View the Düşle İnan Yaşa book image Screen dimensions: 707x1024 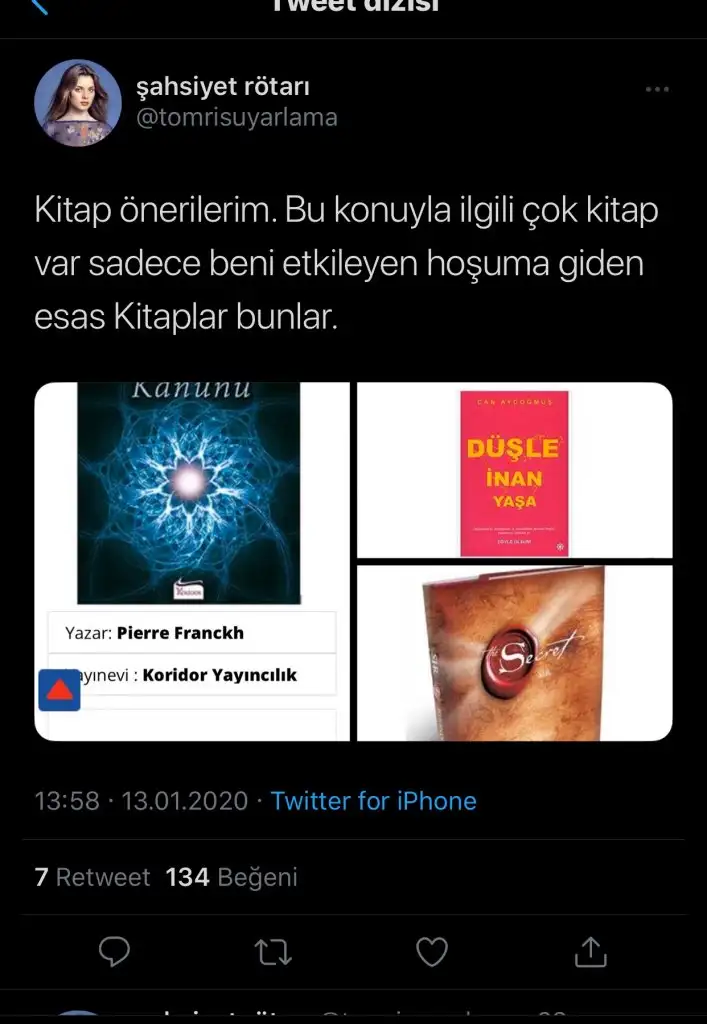[x=514, y=470]
